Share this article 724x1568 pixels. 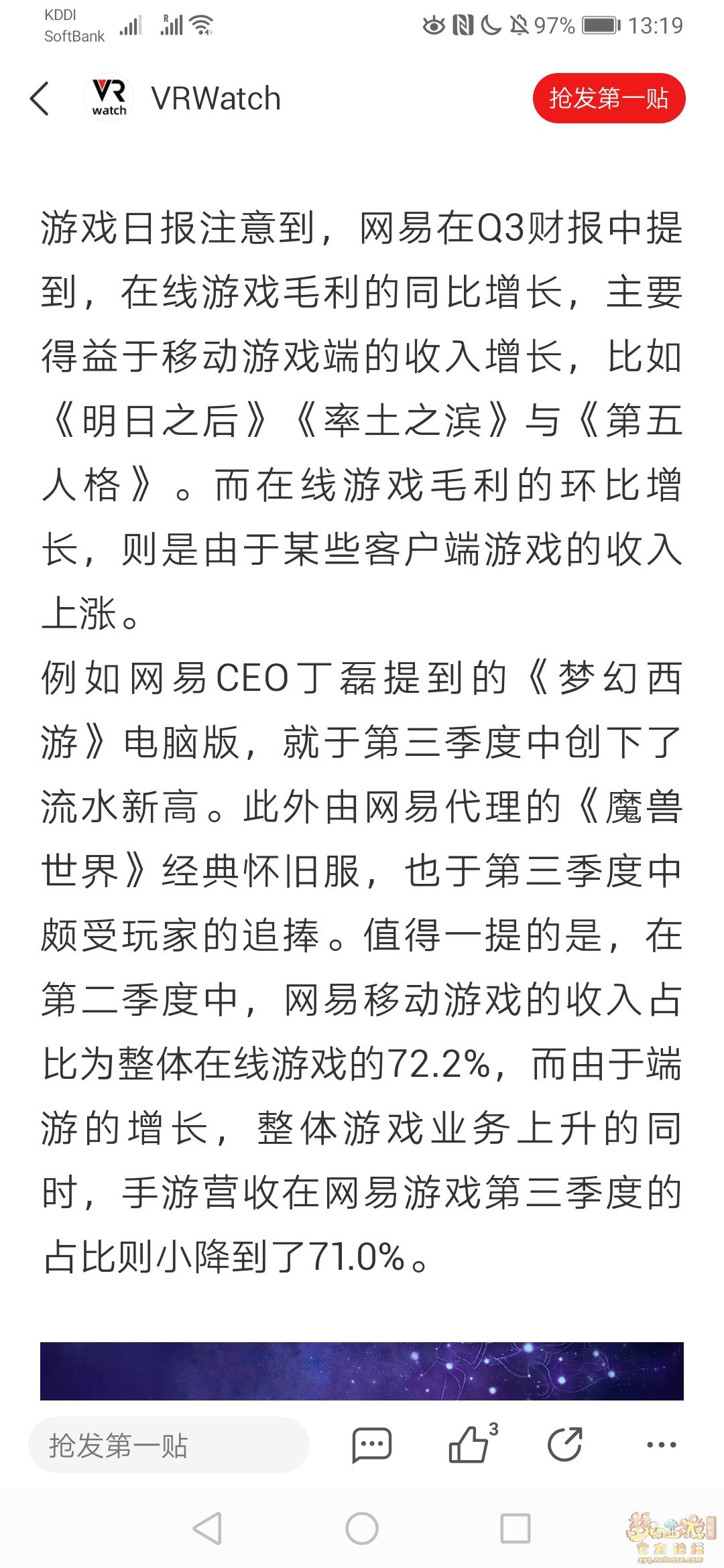point(564,1445)
